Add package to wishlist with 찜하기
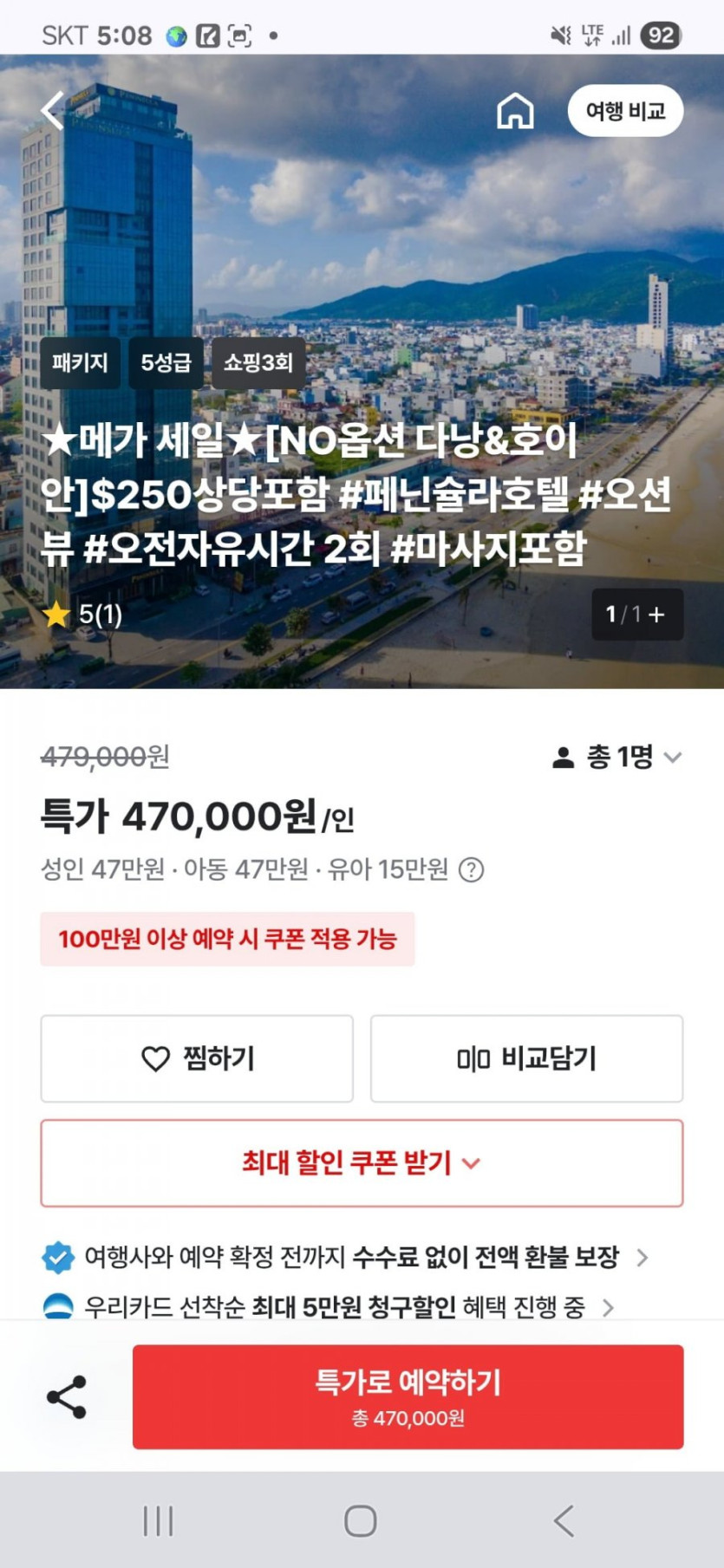This screenshot has height=1568, width=724. point(197,1058)
